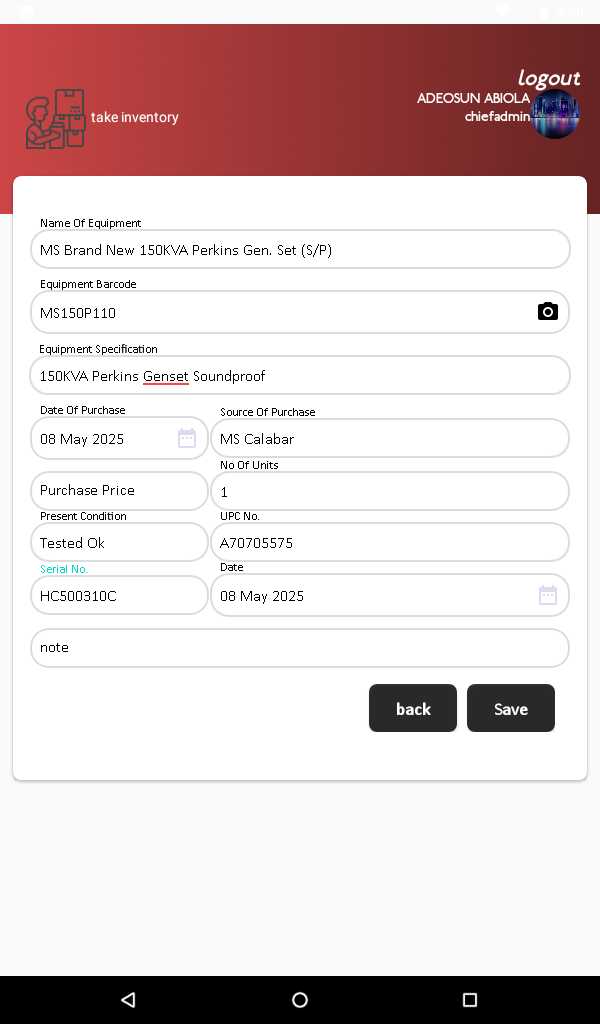This screenshot has height=1024, width=600.
Task: Open recent apps from navigation bar
Action: (469, 999)
